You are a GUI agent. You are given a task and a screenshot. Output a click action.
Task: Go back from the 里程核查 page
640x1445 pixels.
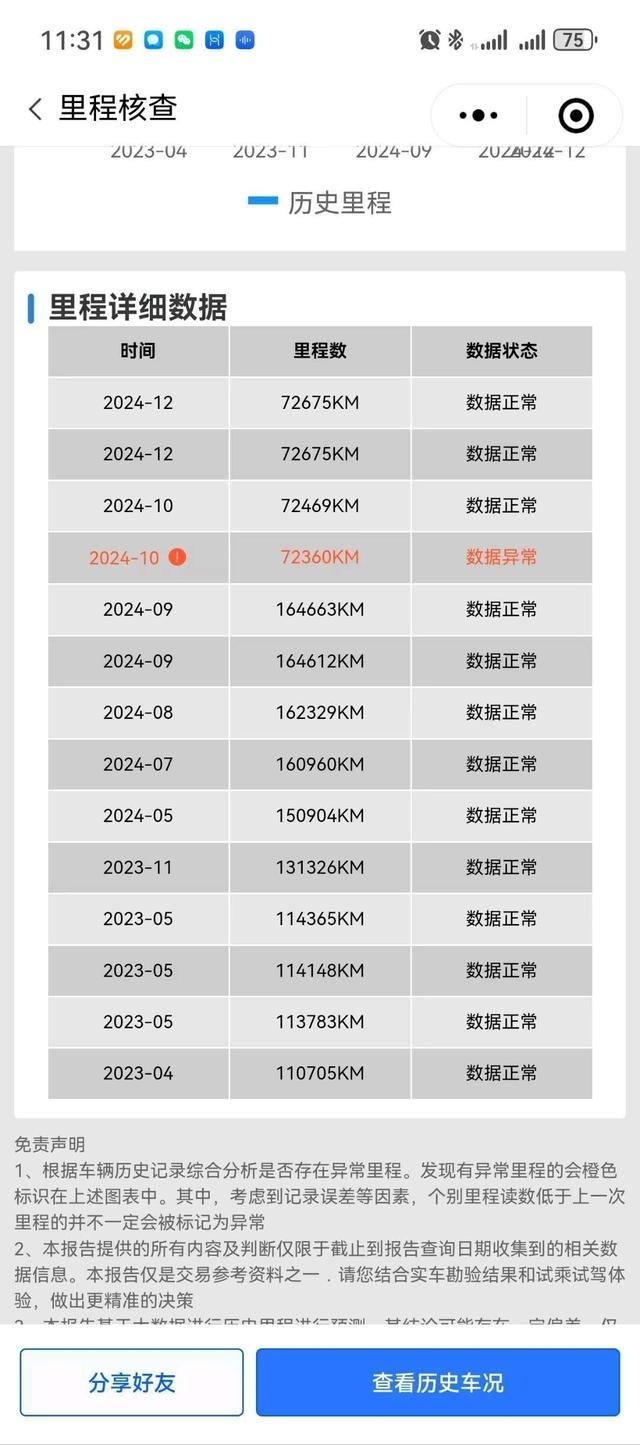point(36,109)
